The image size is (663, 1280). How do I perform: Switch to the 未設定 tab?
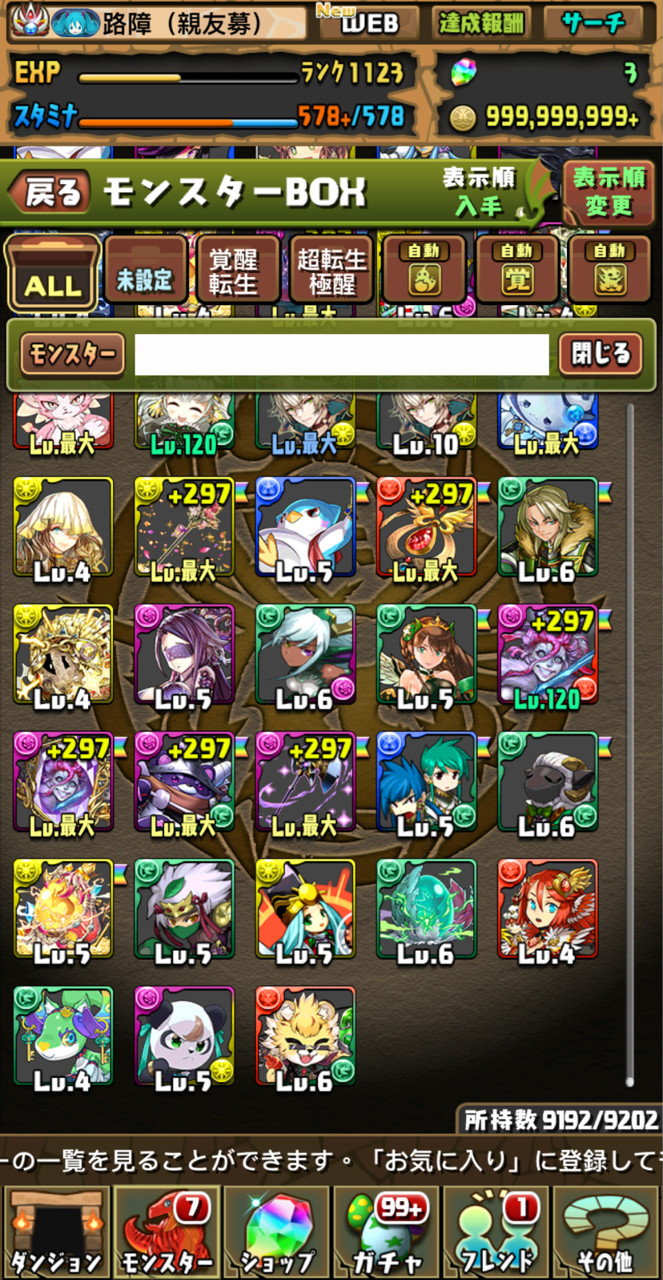click(146, 272)
